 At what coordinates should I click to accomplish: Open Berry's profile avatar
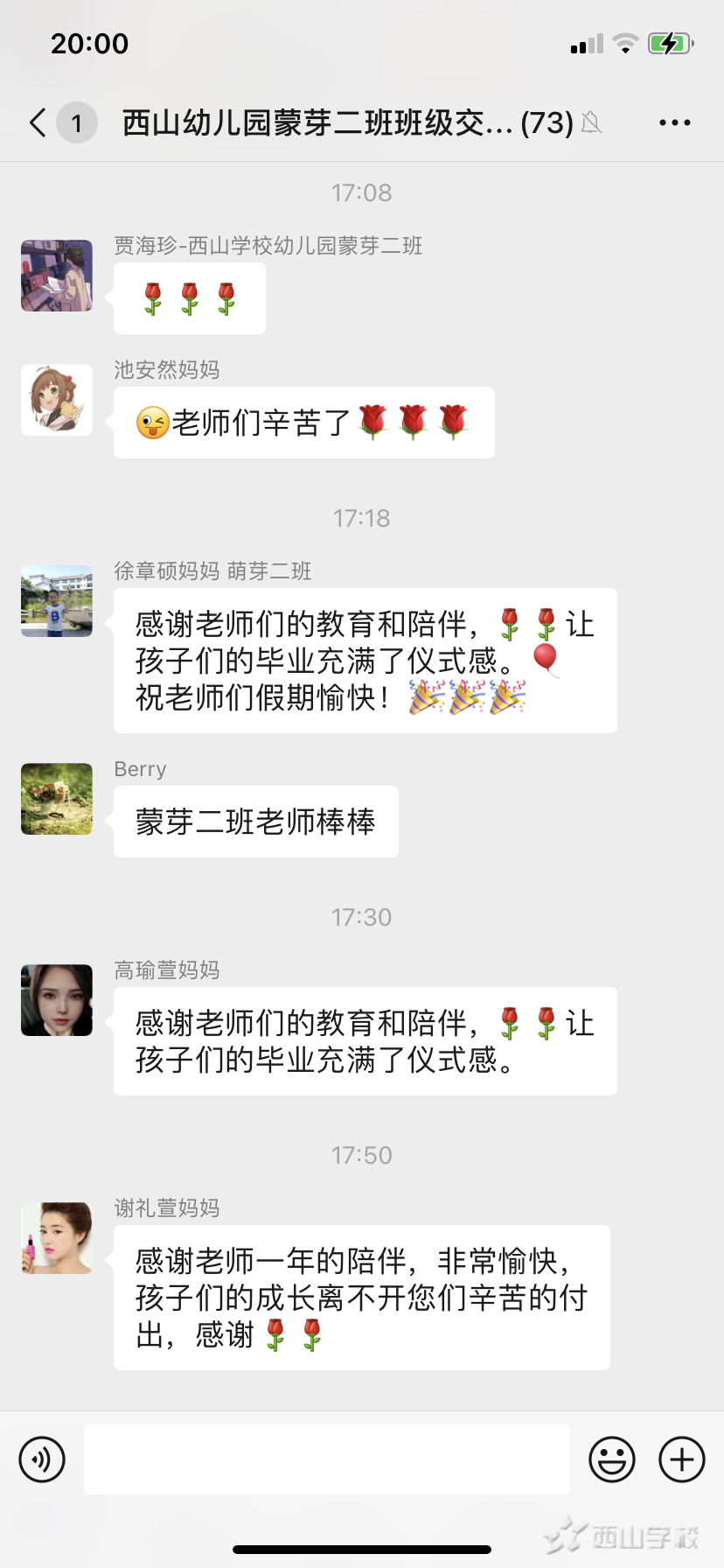[x=57, y=799]
